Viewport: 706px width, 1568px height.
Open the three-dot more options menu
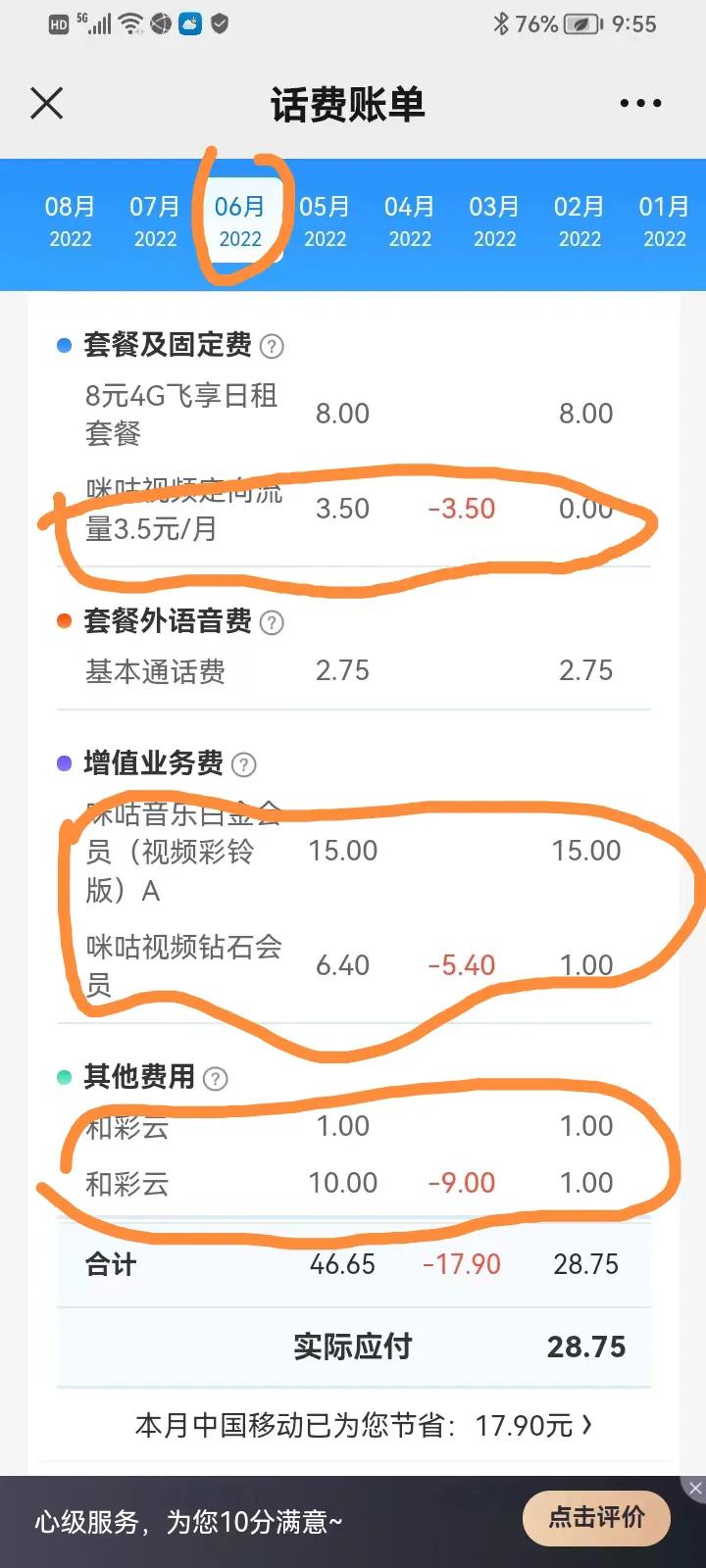642,102
